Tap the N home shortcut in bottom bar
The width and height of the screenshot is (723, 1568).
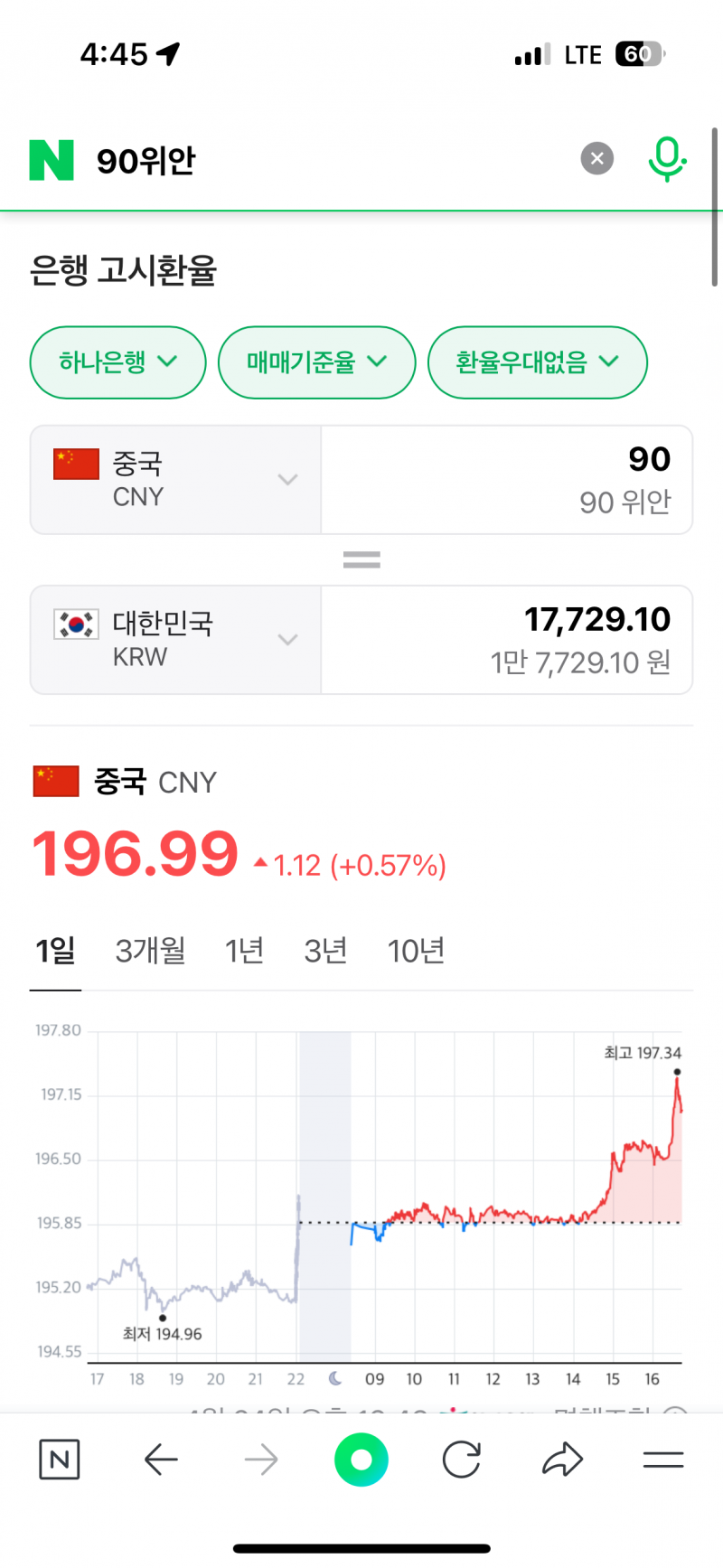pos(60,1458)
